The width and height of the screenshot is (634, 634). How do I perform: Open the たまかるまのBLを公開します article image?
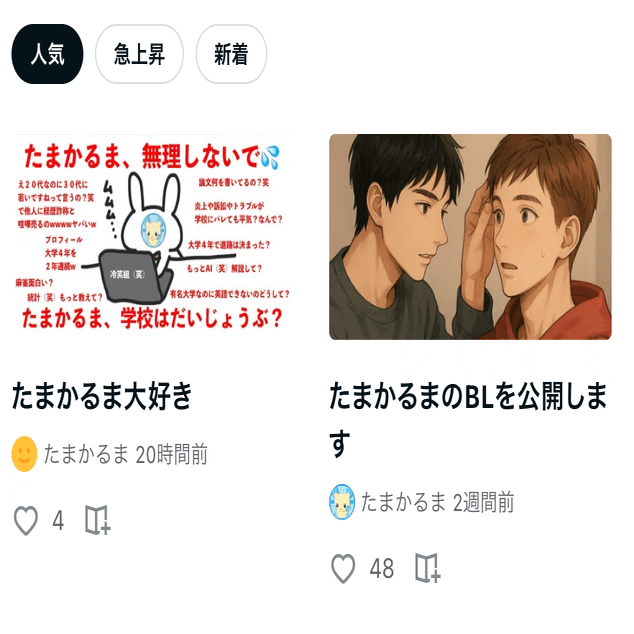pyautogui.click(x=470, y=236)
